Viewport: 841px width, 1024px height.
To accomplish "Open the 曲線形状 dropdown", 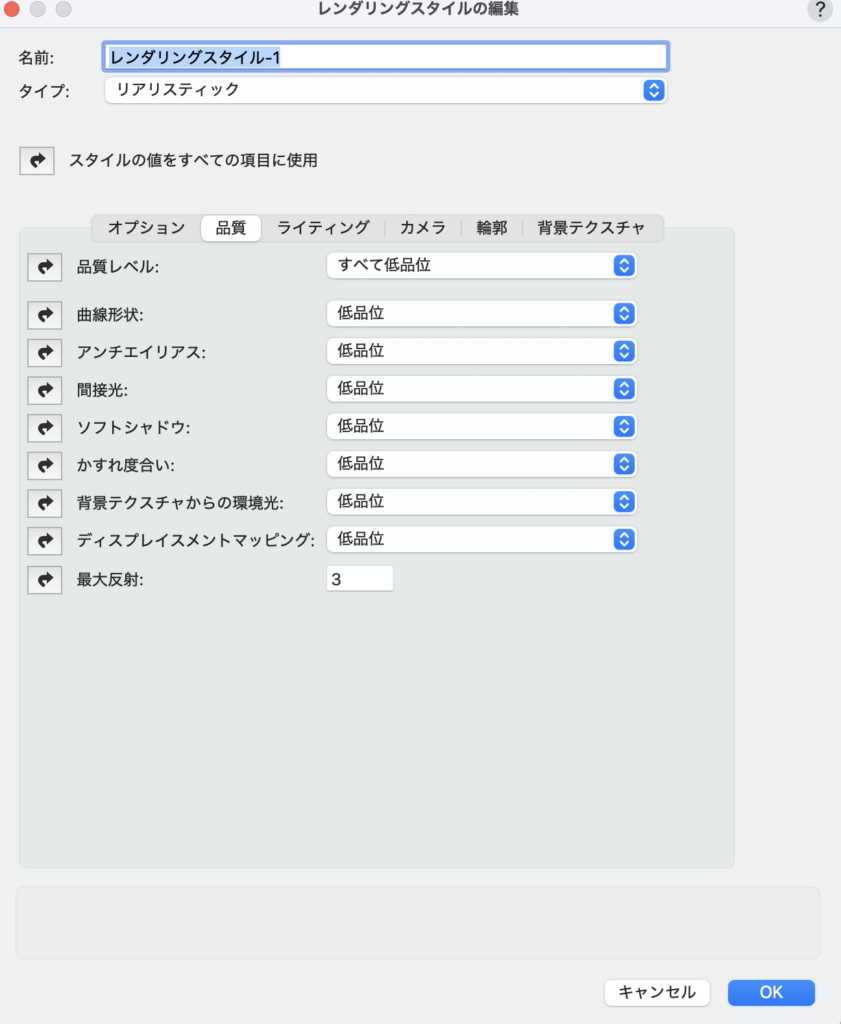I will (481, 313).
